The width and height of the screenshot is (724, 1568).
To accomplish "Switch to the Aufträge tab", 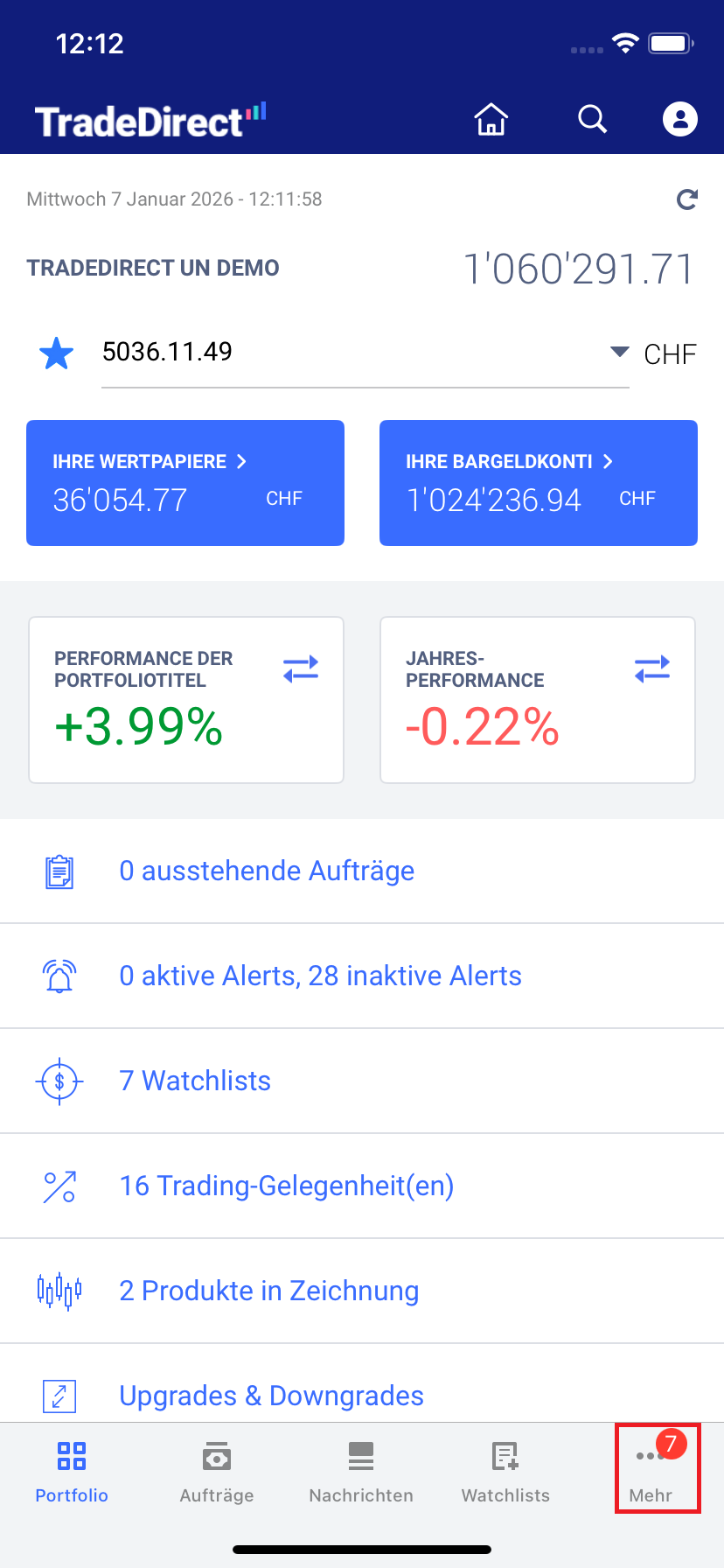I will pyautogui.click(x=217, y=1472).
